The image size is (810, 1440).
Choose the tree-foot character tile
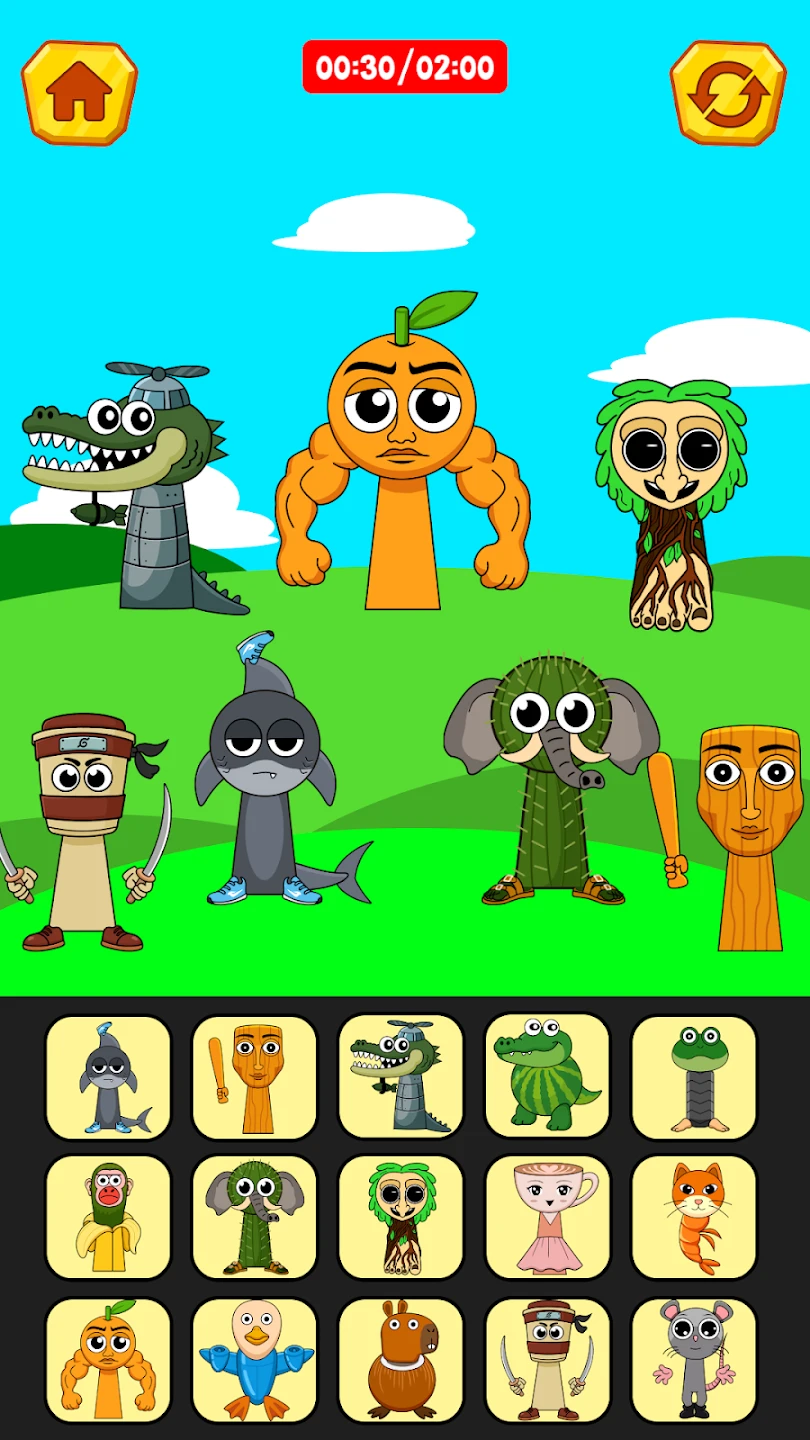(401, 1217)
